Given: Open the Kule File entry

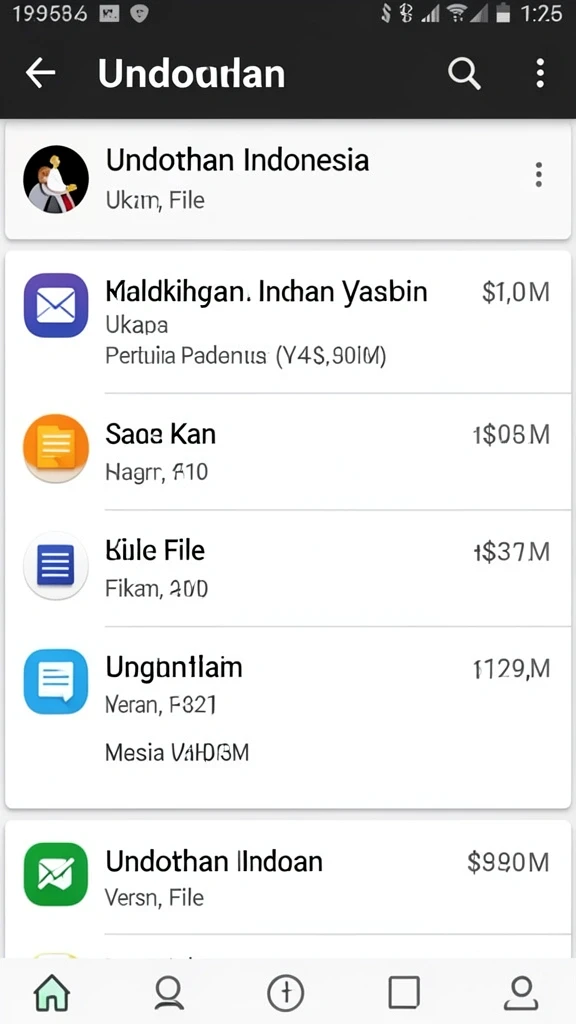Looking at the screenshot, I should coord(288,568).
